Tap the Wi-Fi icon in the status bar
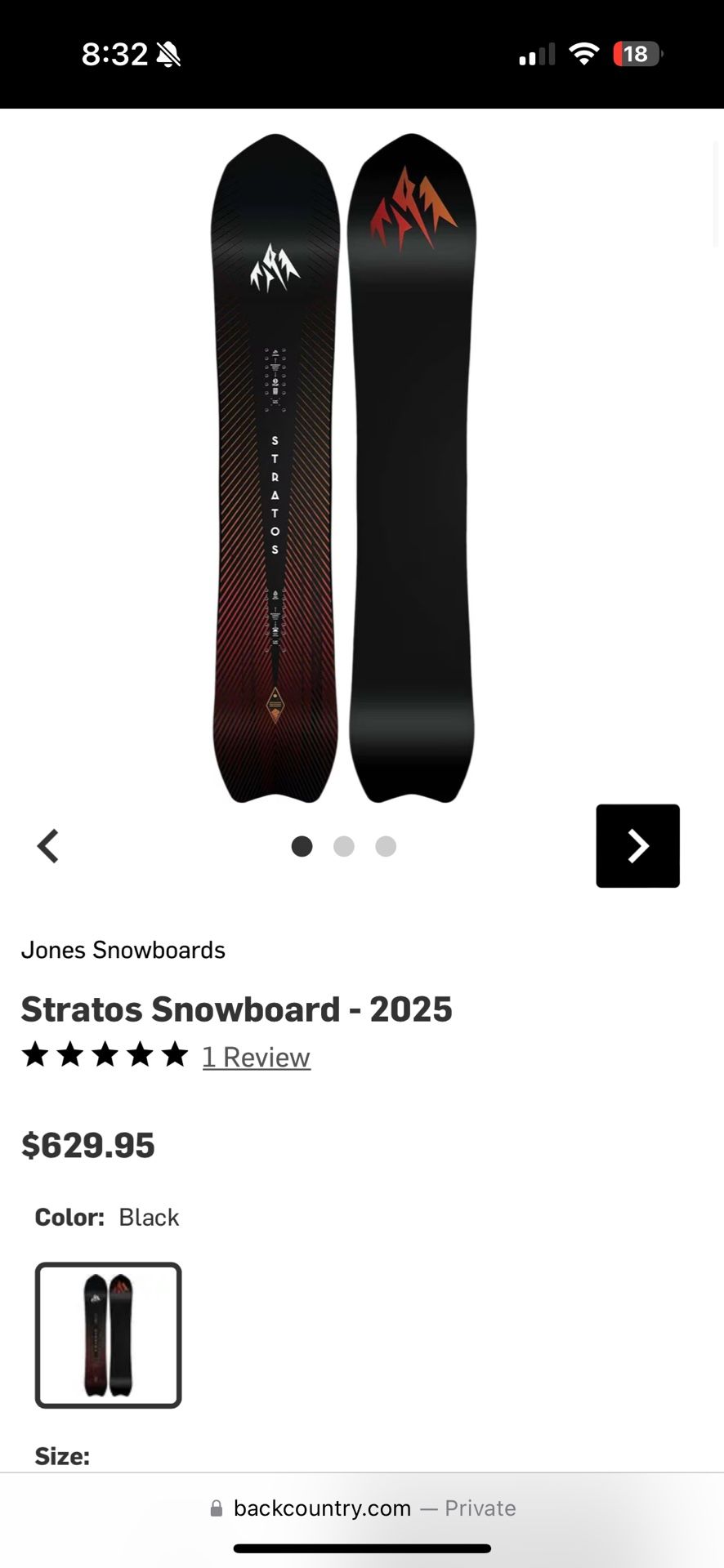Screen dimensions: 724x1568 [583, 54]
